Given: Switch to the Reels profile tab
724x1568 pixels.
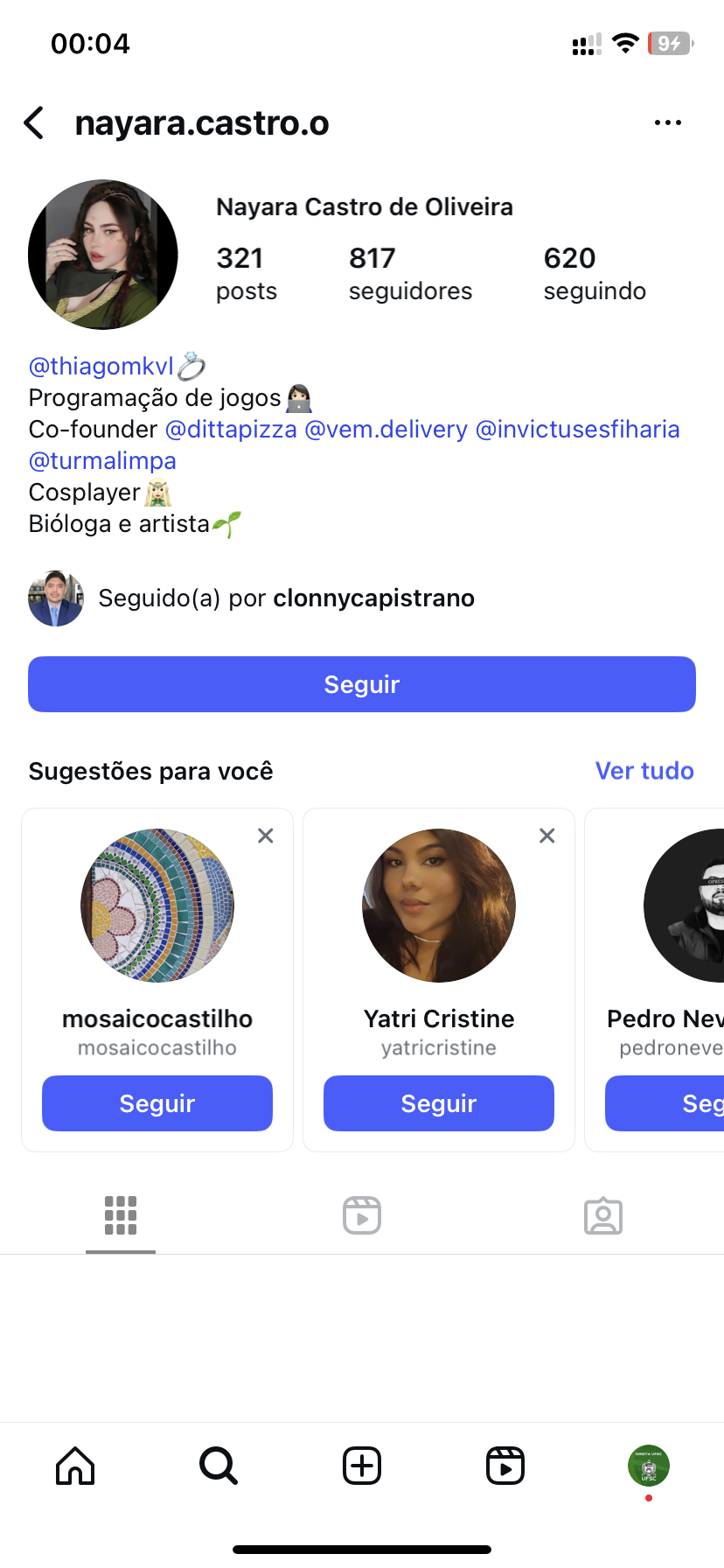Looking at the screenshot, I should point(362,1215).
